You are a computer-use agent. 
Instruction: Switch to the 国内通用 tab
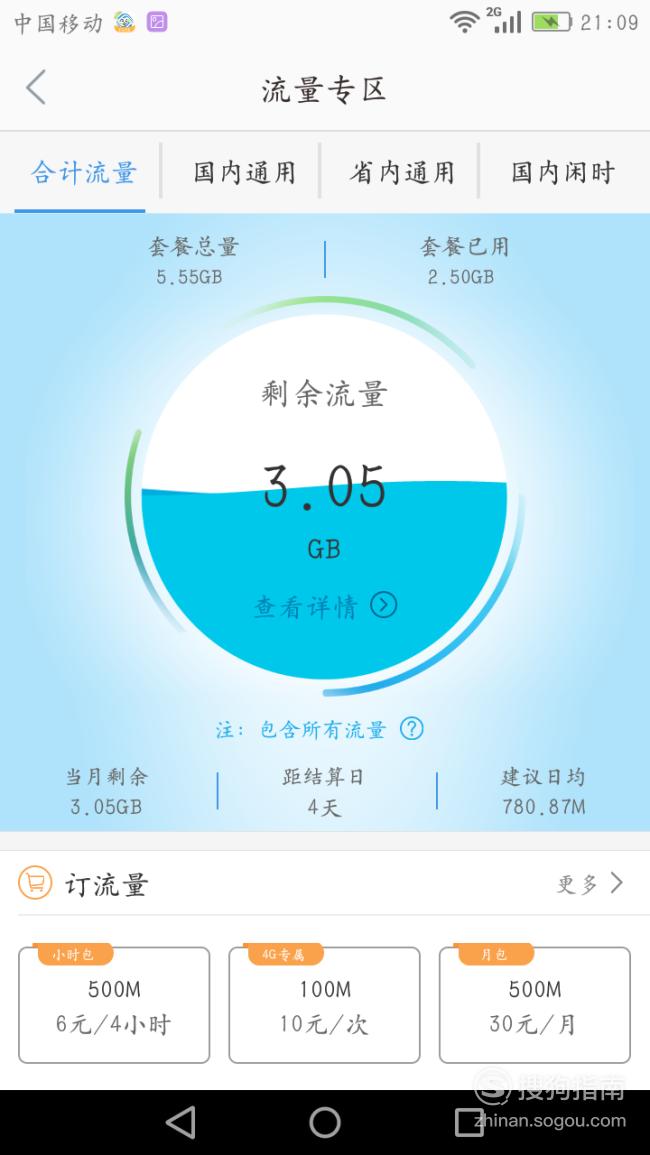pos(244,173)
